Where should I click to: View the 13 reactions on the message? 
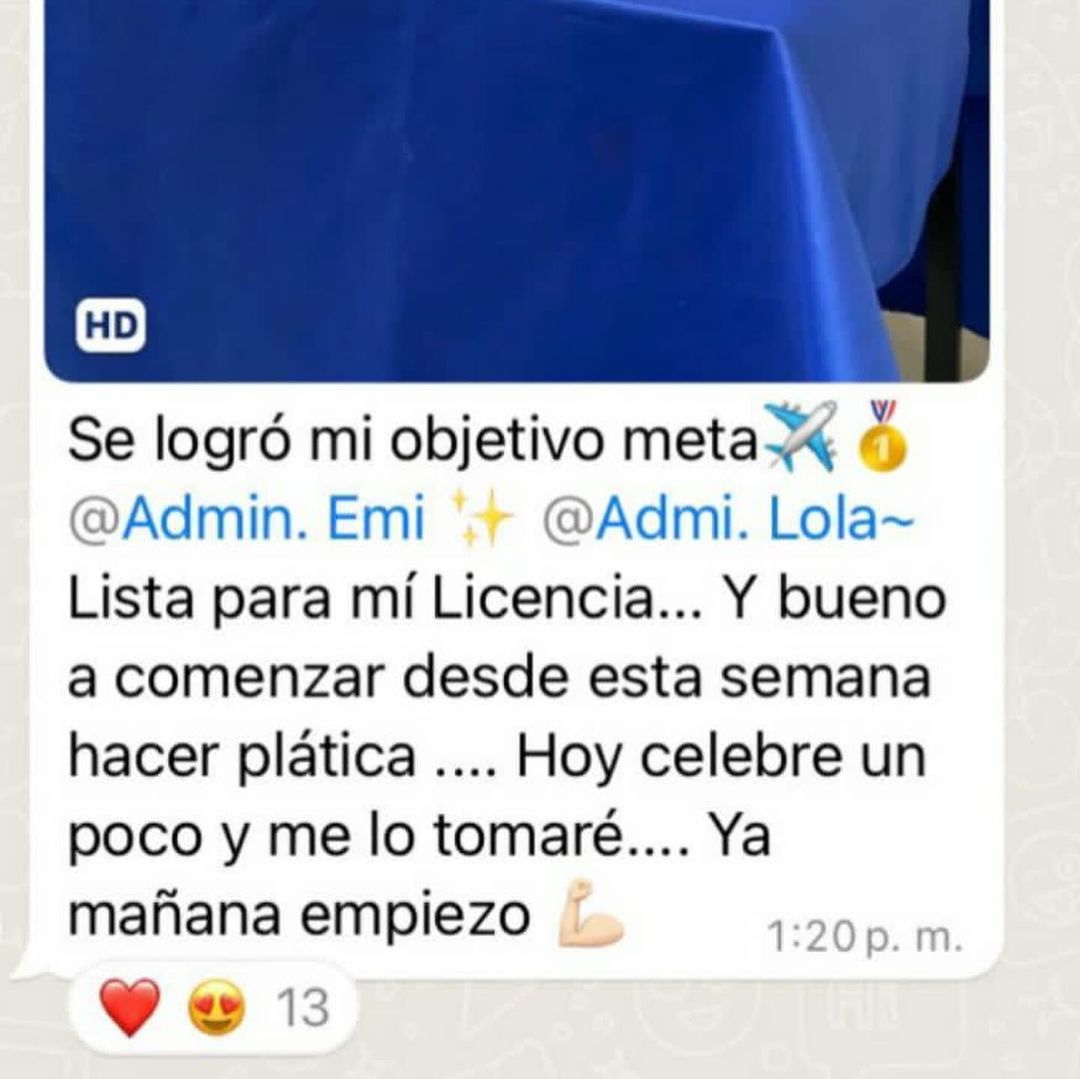click(x=213, y=1008)
